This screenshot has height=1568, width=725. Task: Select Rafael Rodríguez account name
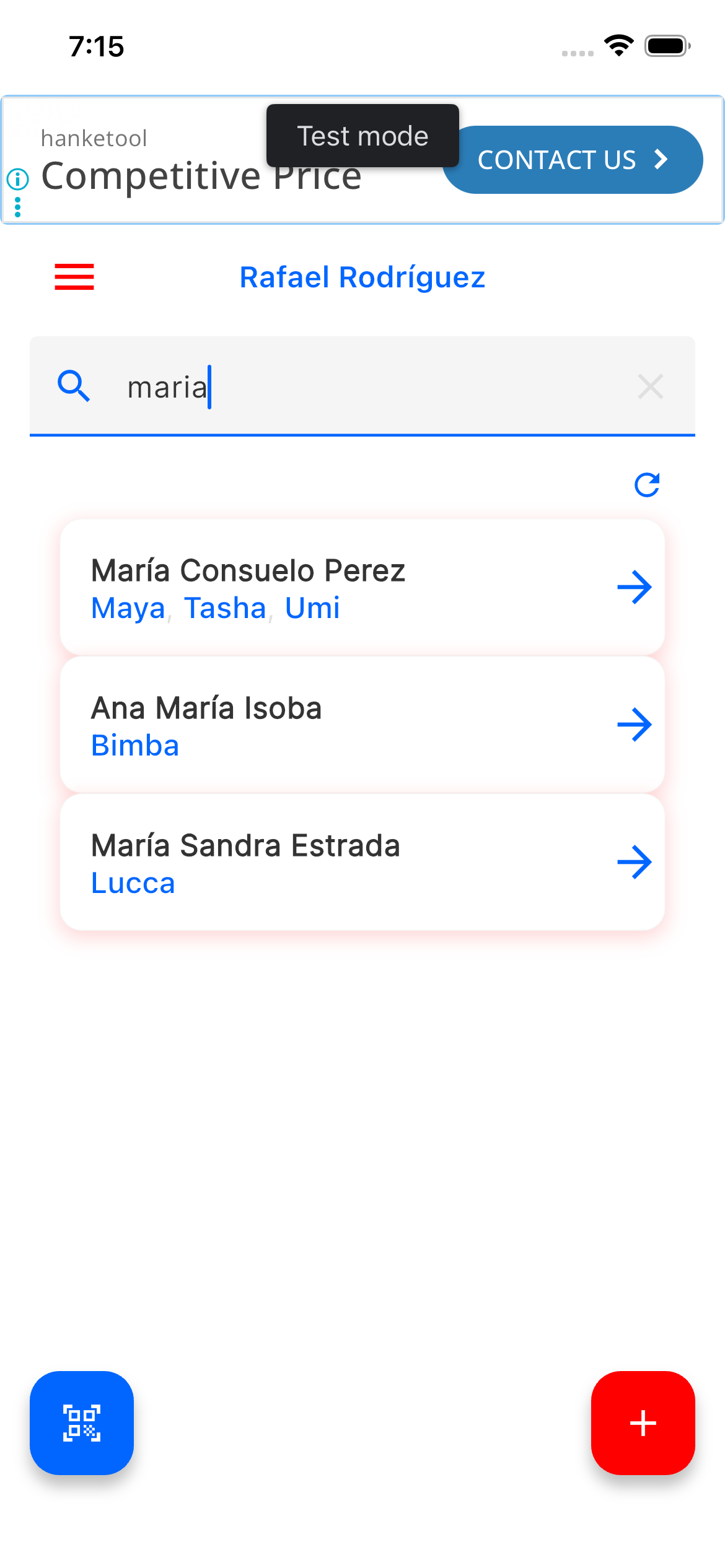pos(362,277)
